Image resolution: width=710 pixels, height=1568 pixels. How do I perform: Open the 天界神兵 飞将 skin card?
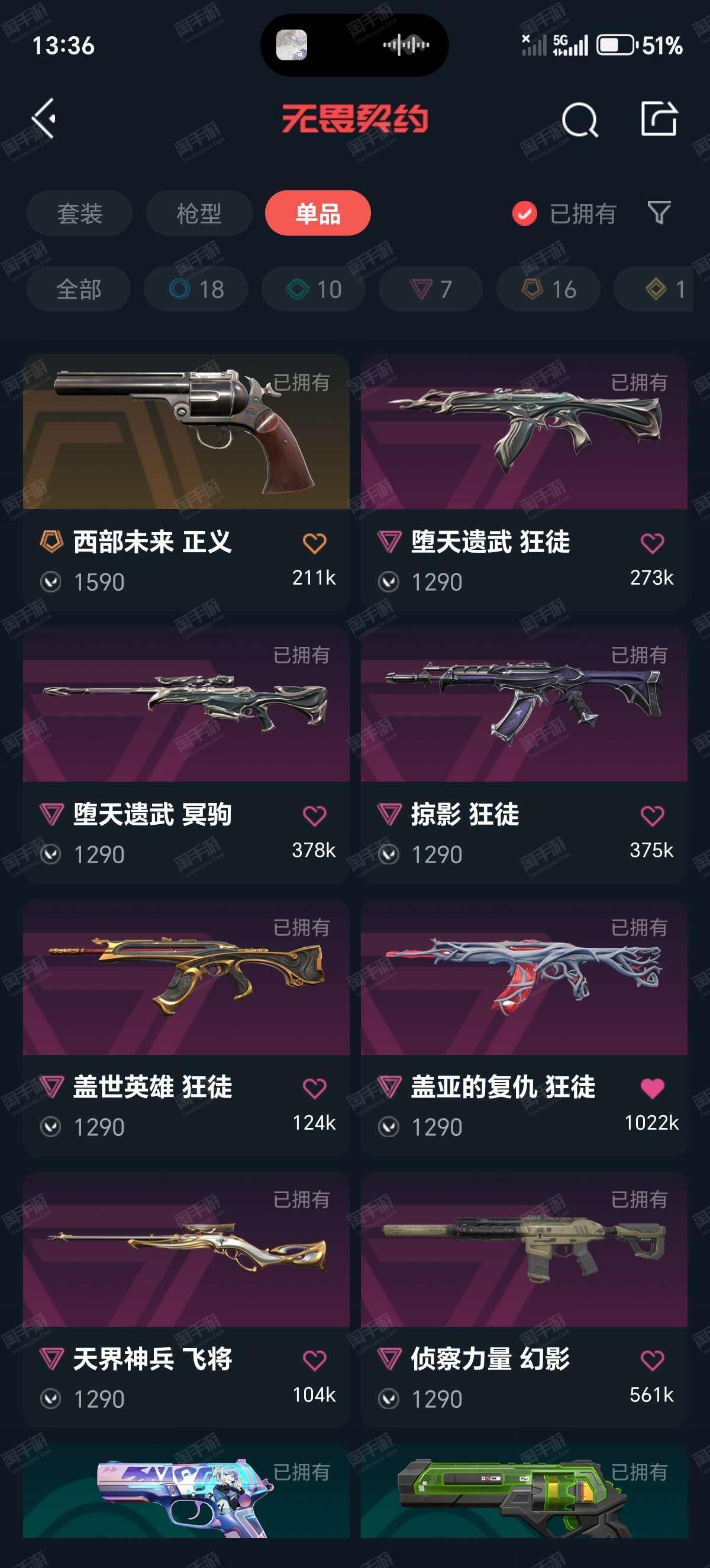pos(186,1300)
